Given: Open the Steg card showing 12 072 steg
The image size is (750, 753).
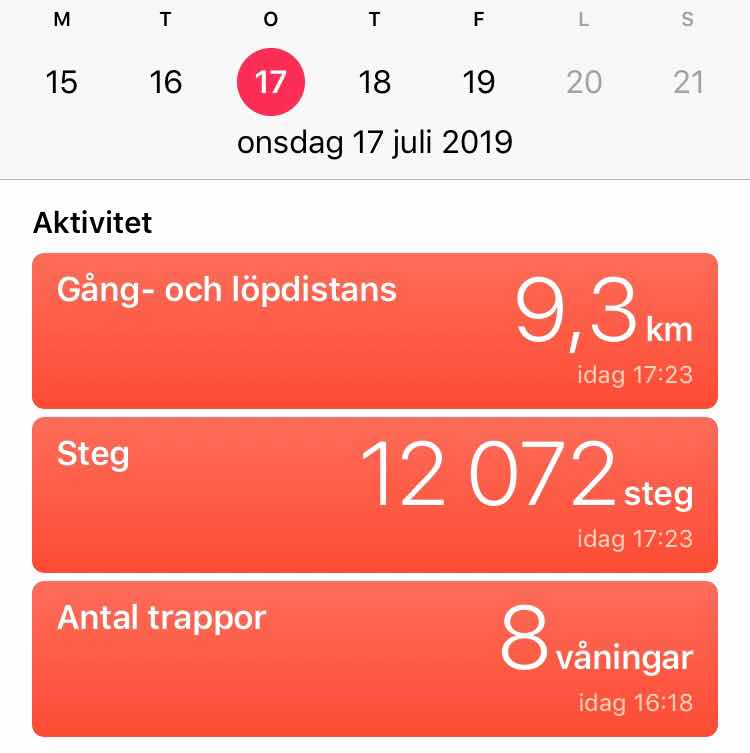Looking at the screenshot, I should (x=375, y=495).
